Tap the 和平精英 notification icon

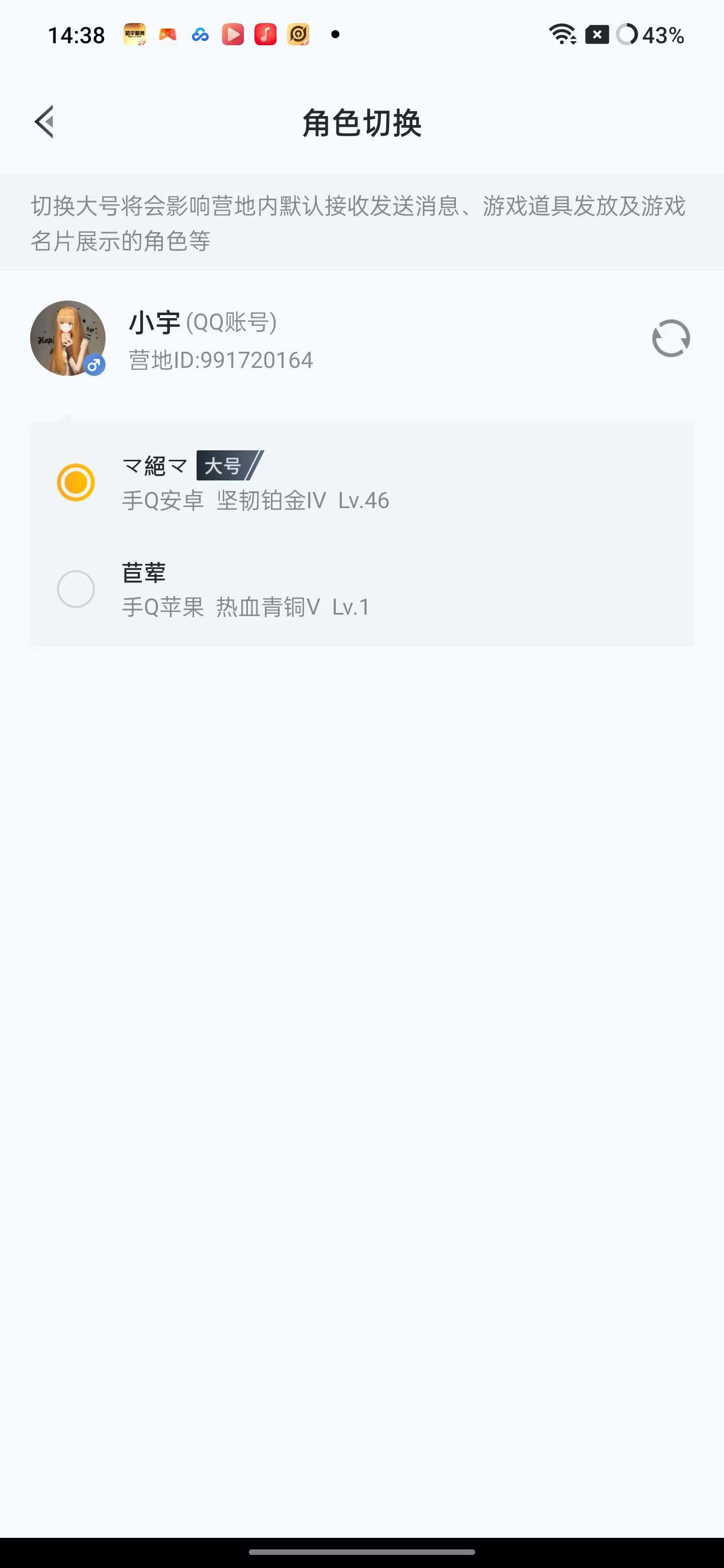pyautogui.click(x=136, y=35)
